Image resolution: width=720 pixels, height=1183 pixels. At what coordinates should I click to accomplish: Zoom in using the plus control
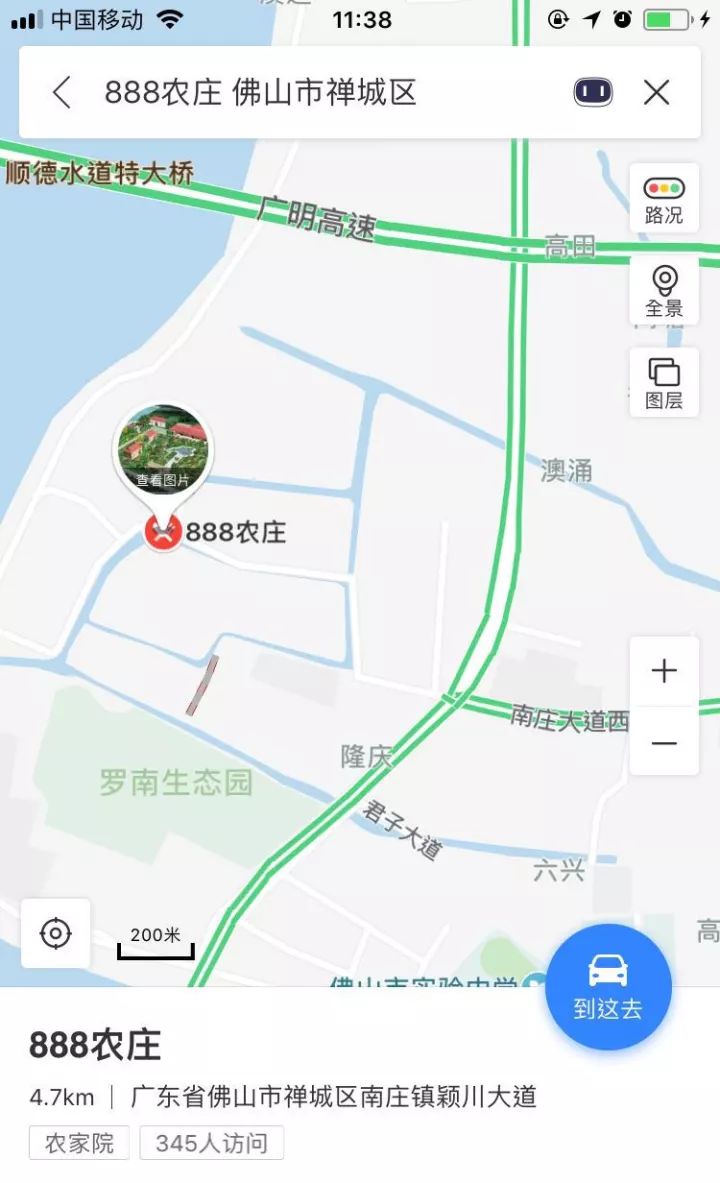pyautogui.click(x=664, y=671)
